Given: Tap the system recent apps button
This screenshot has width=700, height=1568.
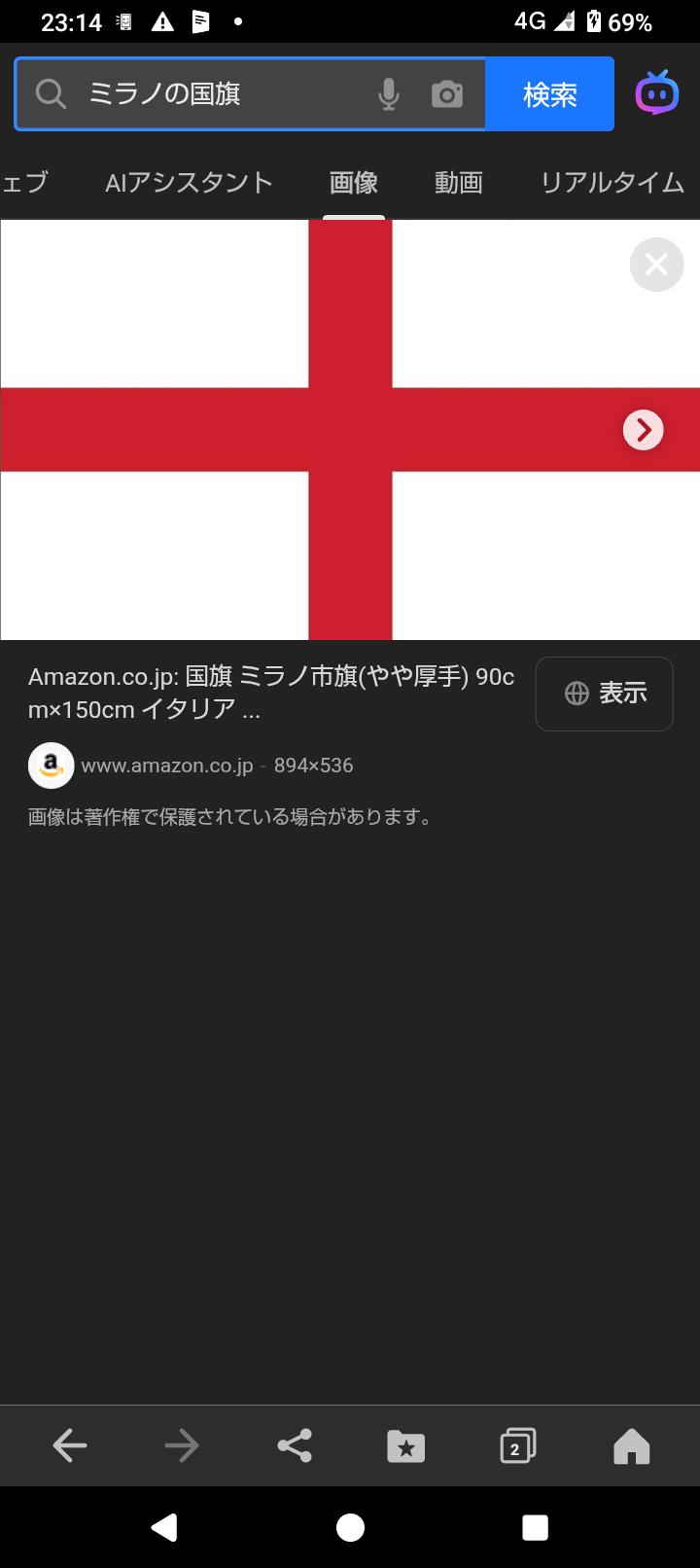Looking at the screenshot, I should pyautogui.click(x=535, y=1527).
